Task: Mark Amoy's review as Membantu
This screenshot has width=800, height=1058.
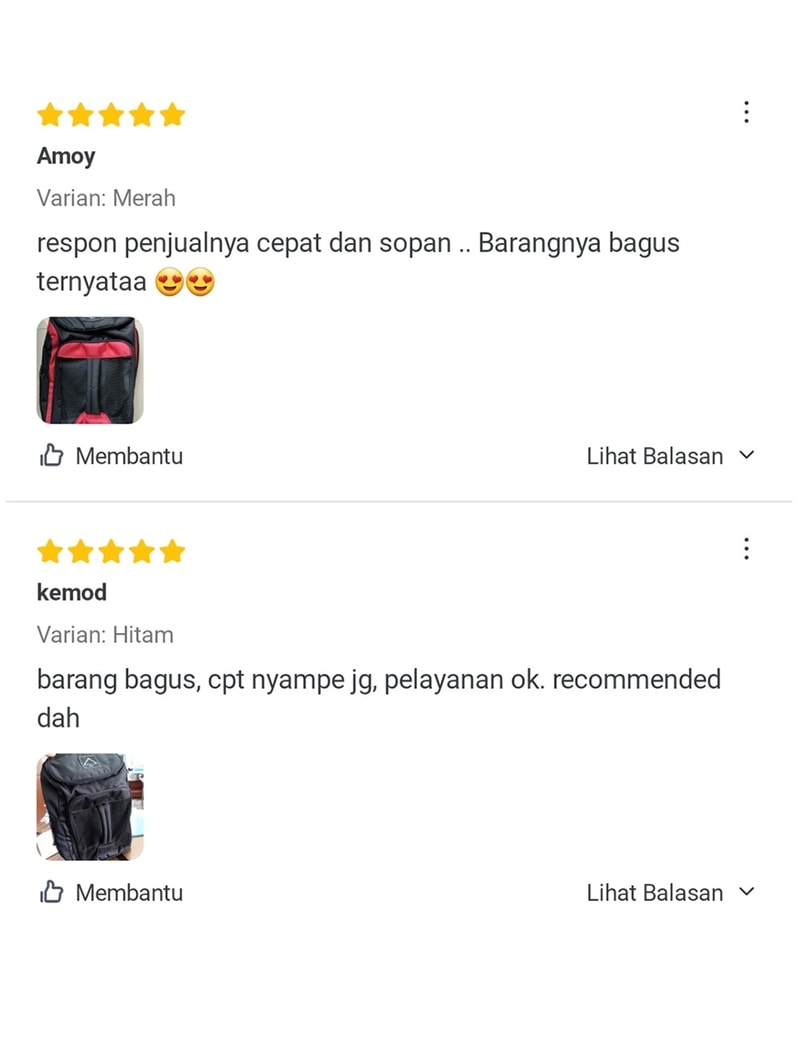Action: pyautogui.click(x=111, y=456)
